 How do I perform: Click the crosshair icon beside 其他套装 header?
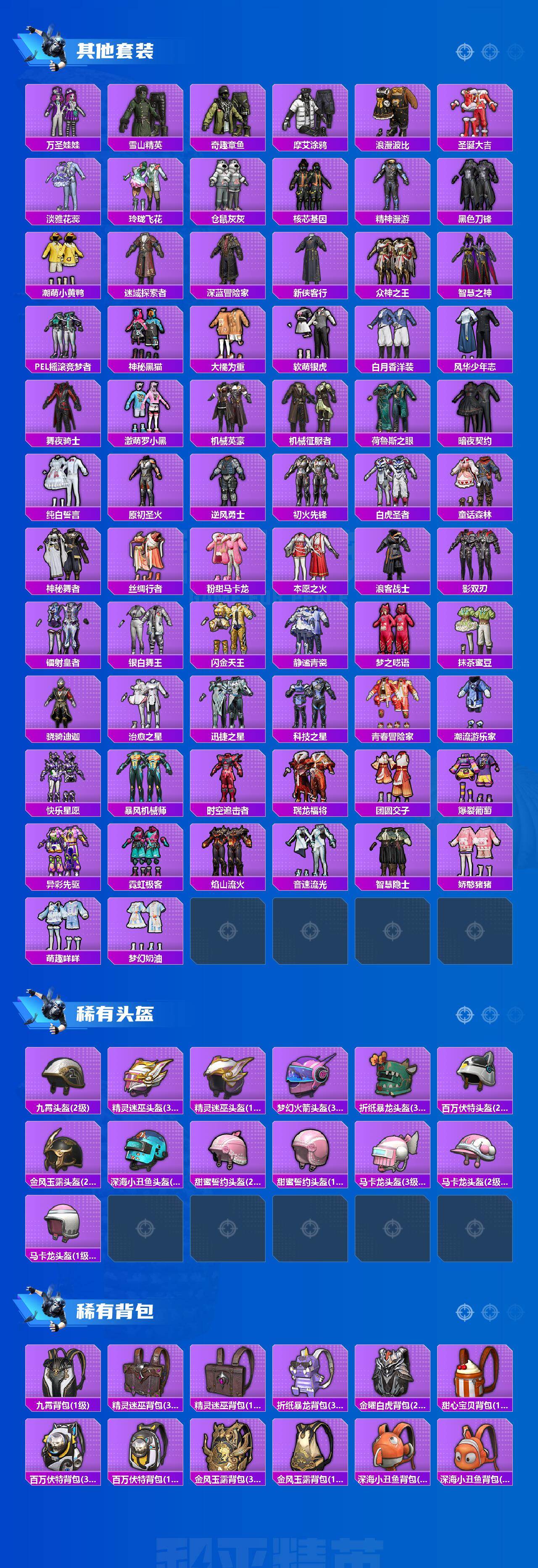[x=464, y=52]
